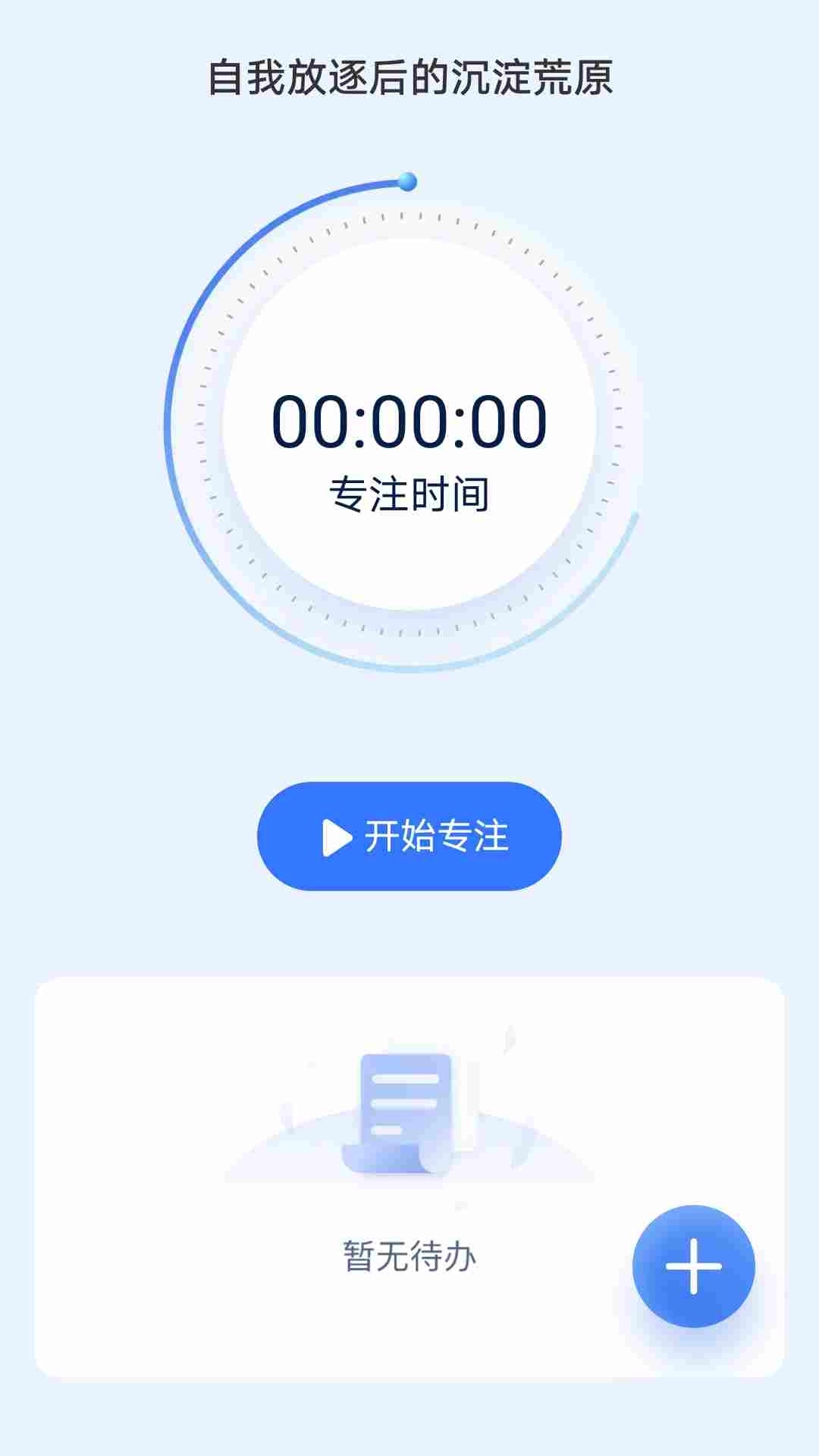Tap the blue dot at the top of the progress ring
The height and width of the screenshot is (1456, 819).
click(407, 180)
